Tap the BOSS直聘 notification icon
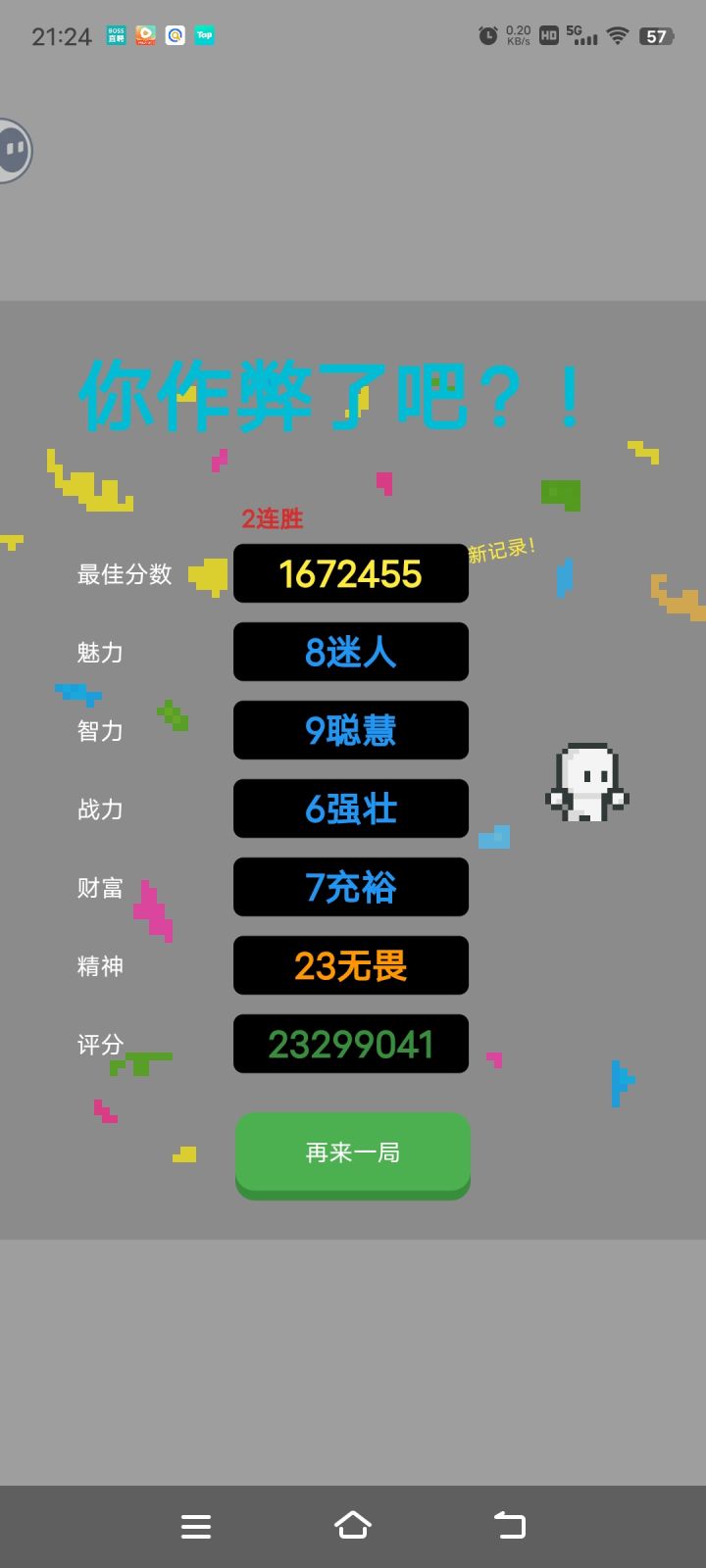This screenshot has height=1568, width=706. pos(115,35)
